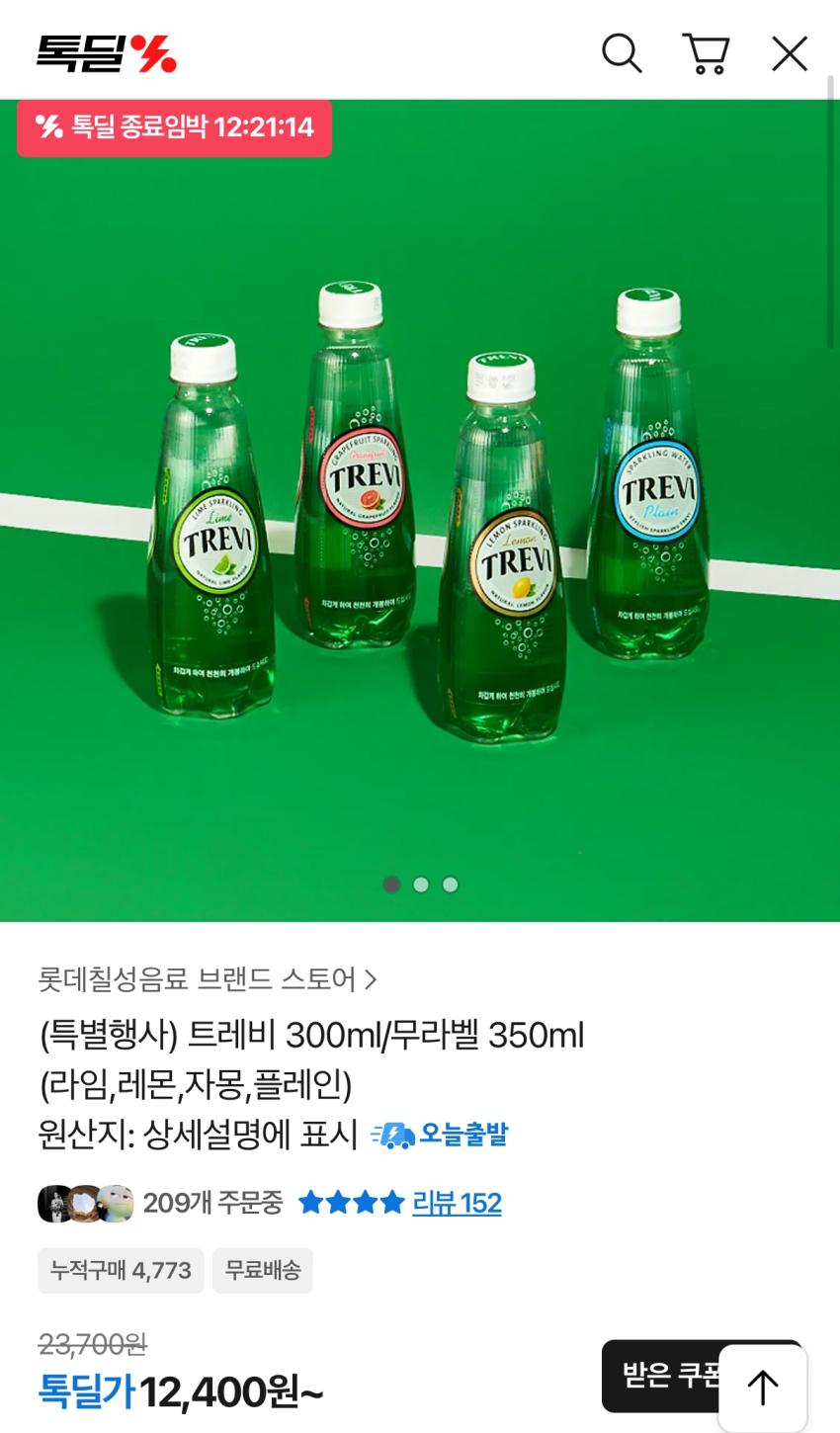View the 리뷰 152 reviews
The width and height of the screenshot is (840, 1433).
[456, 1203]
